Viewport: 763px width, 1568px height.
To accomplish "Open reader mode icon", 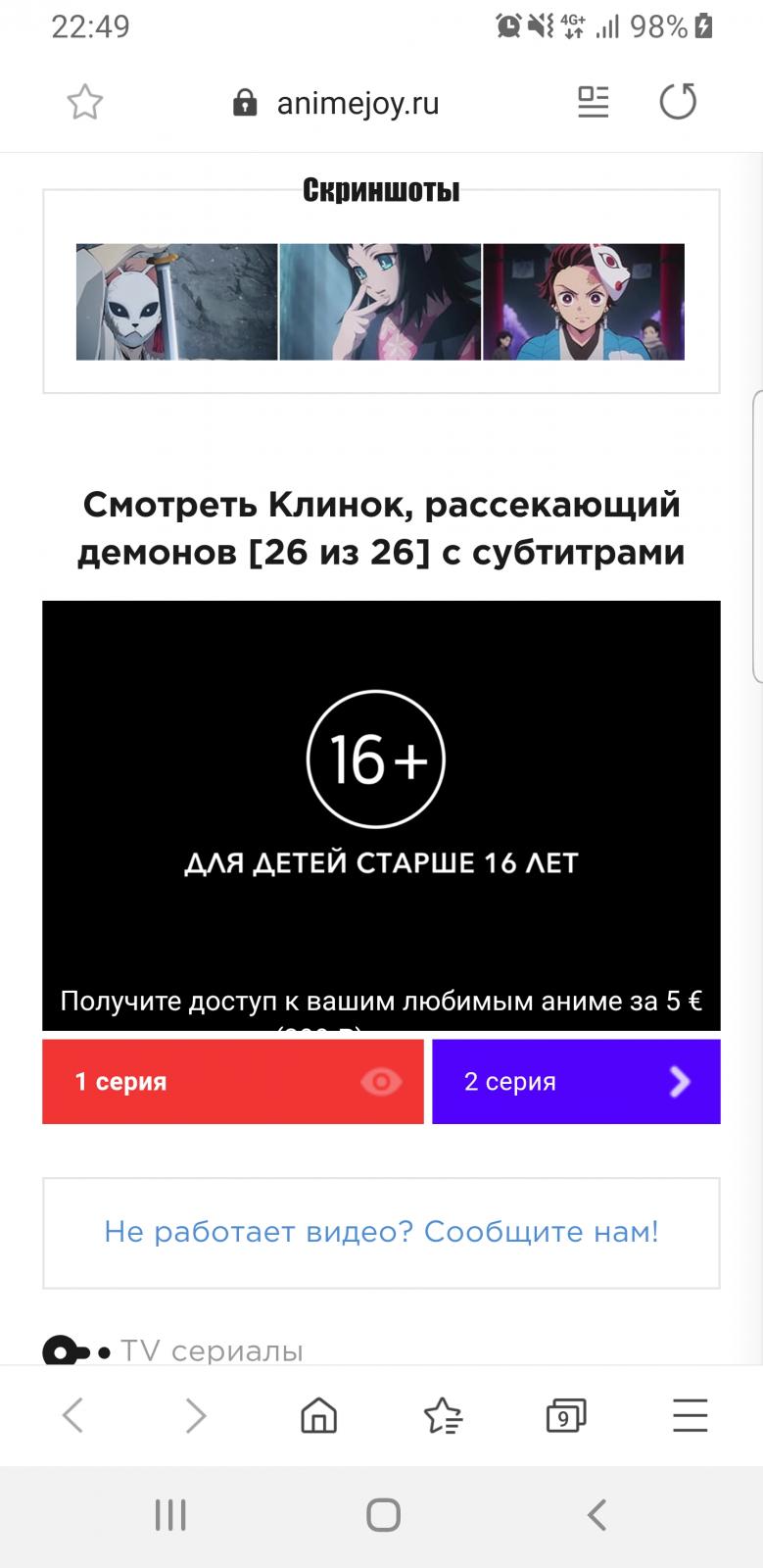I will coord(593,102).
